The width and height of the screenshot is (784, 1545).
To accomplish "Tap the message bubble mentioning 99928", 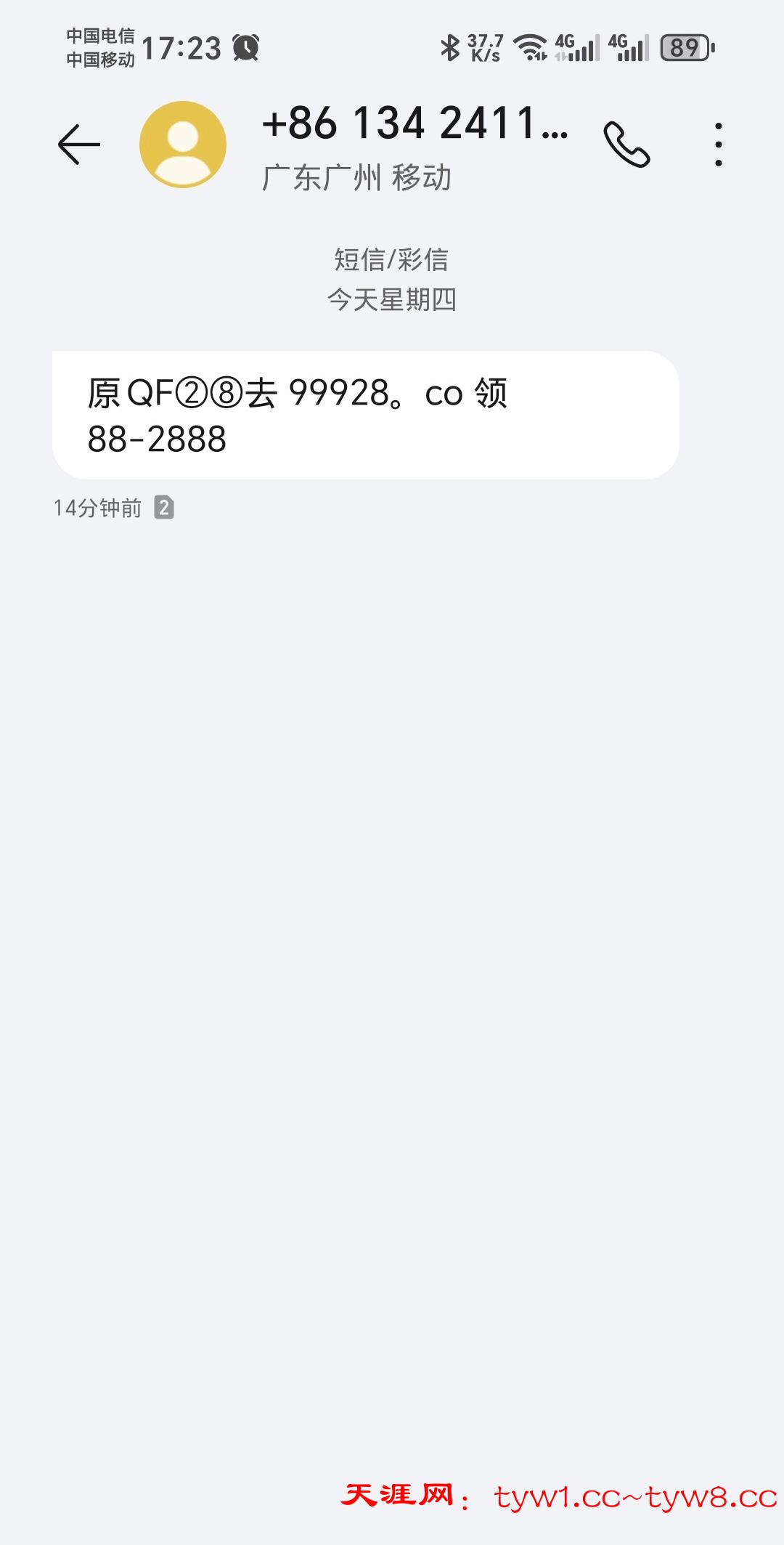I will pyautogui.click(x=365, y=415).
